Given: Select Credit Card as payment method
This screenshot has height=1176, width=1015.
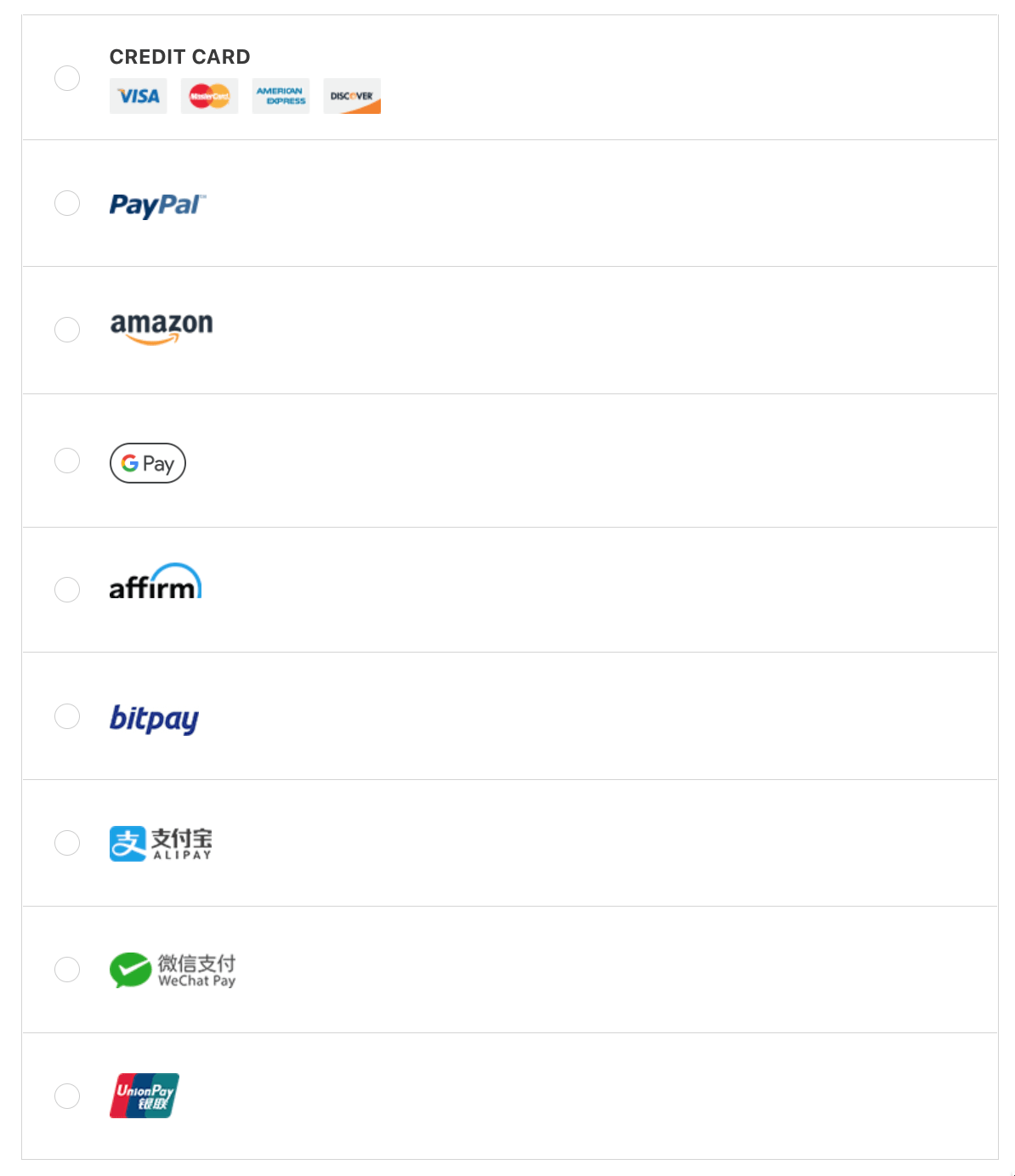Looking at the screenshot, I should click(67, 78).
